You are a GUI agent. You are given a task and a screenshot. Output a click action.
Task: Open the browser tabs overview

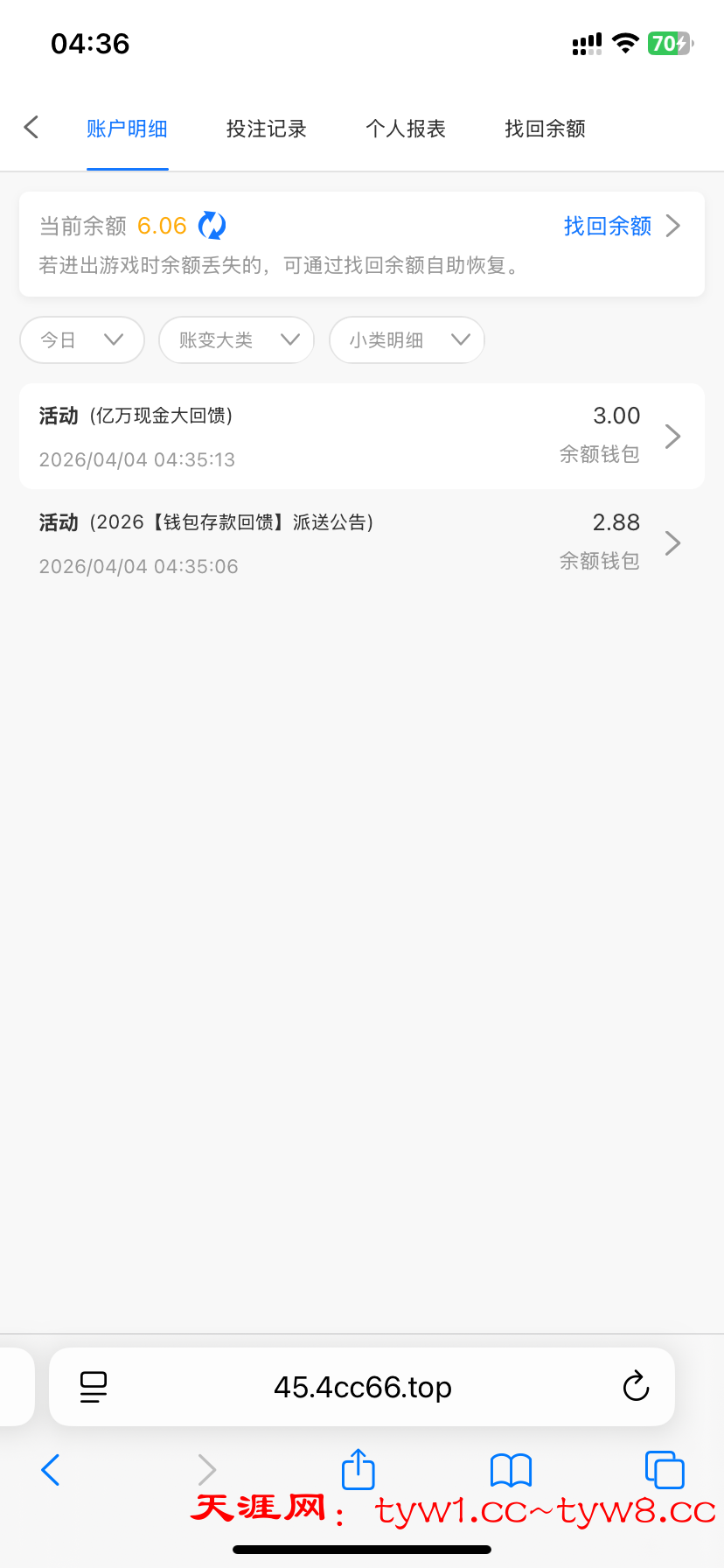click(664, 1470)
